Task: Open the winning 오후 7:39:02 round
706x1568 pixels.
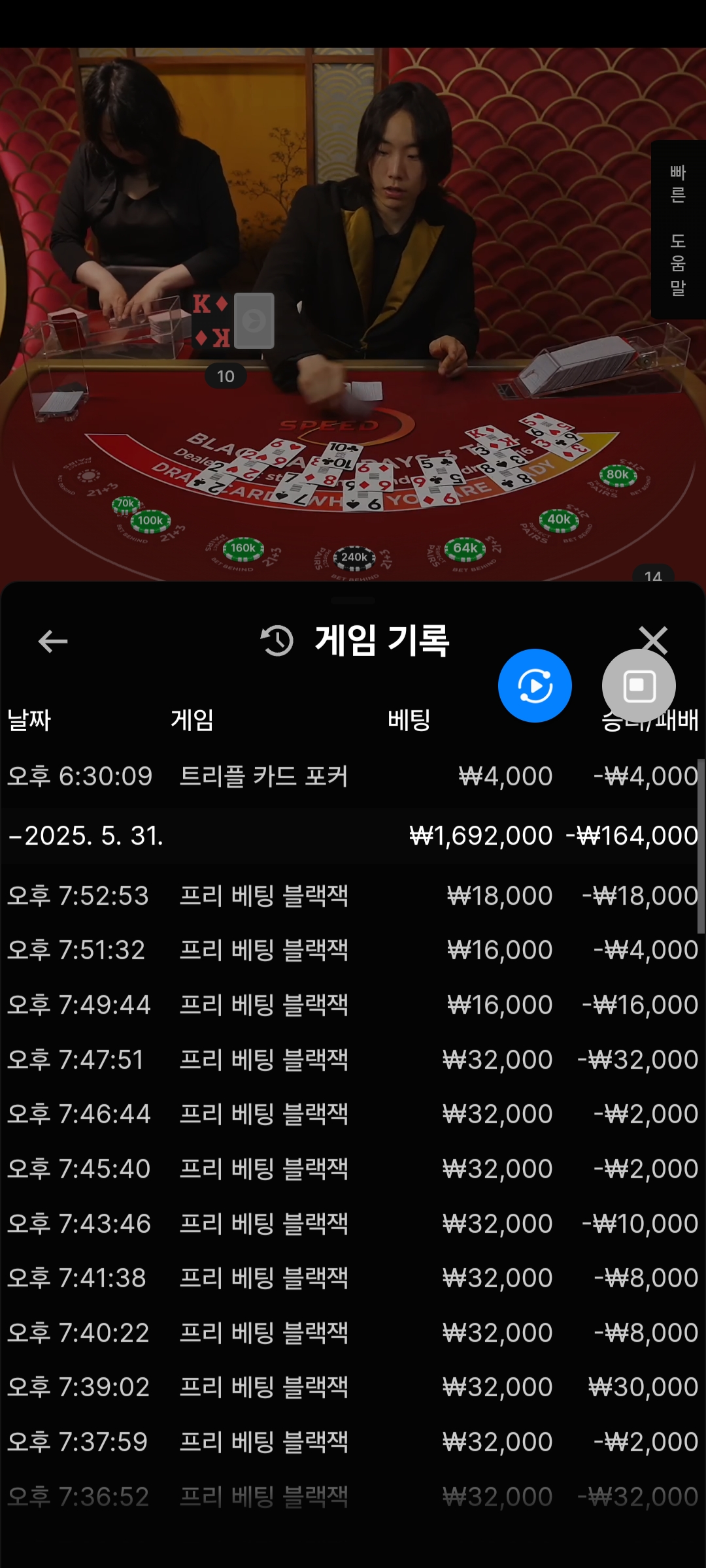Action: click(x=353, y=1387)
